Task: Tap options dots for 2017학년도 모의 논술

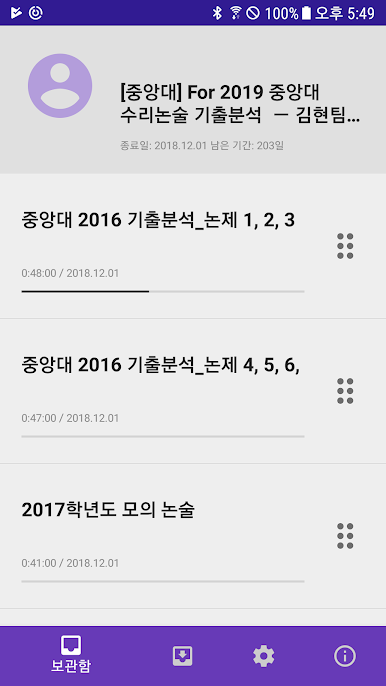Action: click(345, 536)
